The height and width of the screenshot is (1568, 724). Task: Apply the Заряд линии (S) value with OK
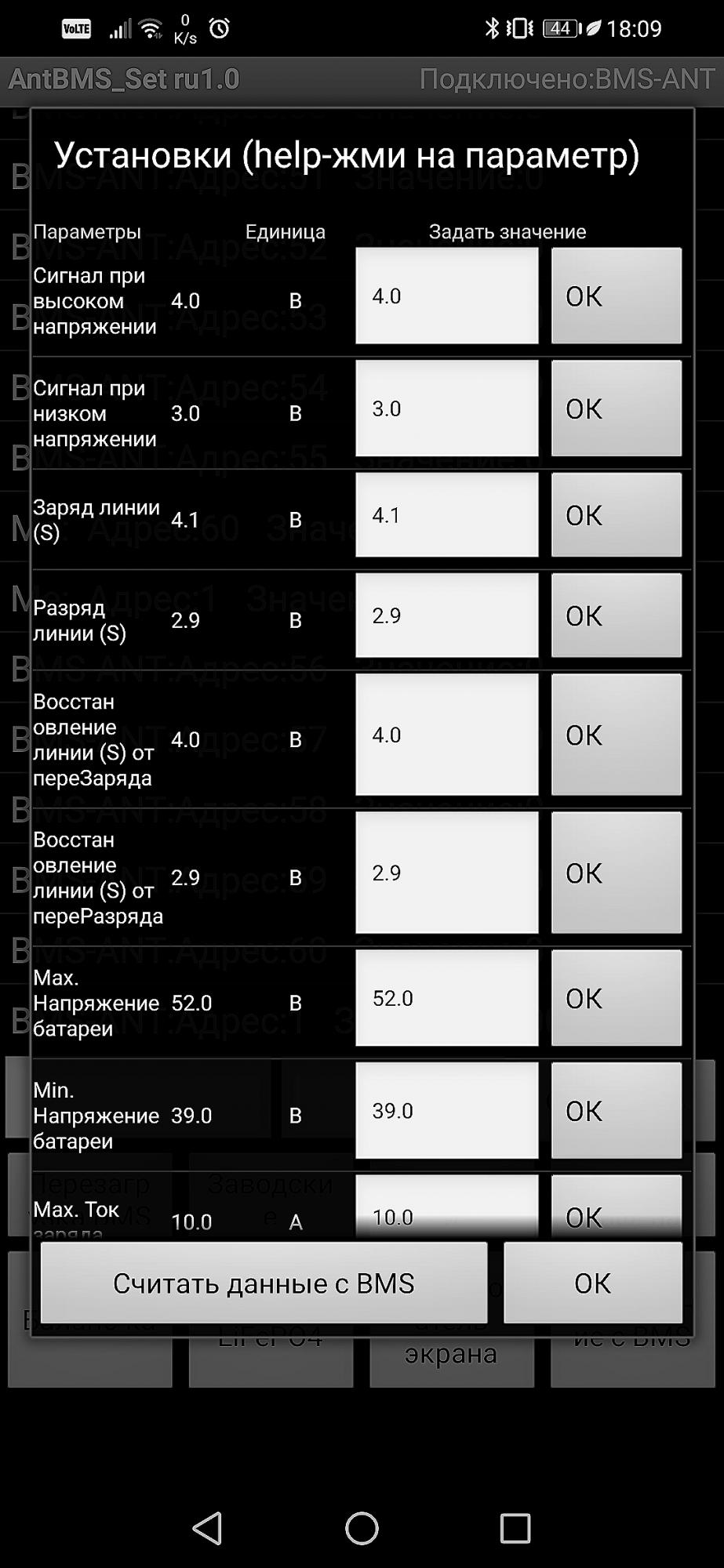(616, 515)
